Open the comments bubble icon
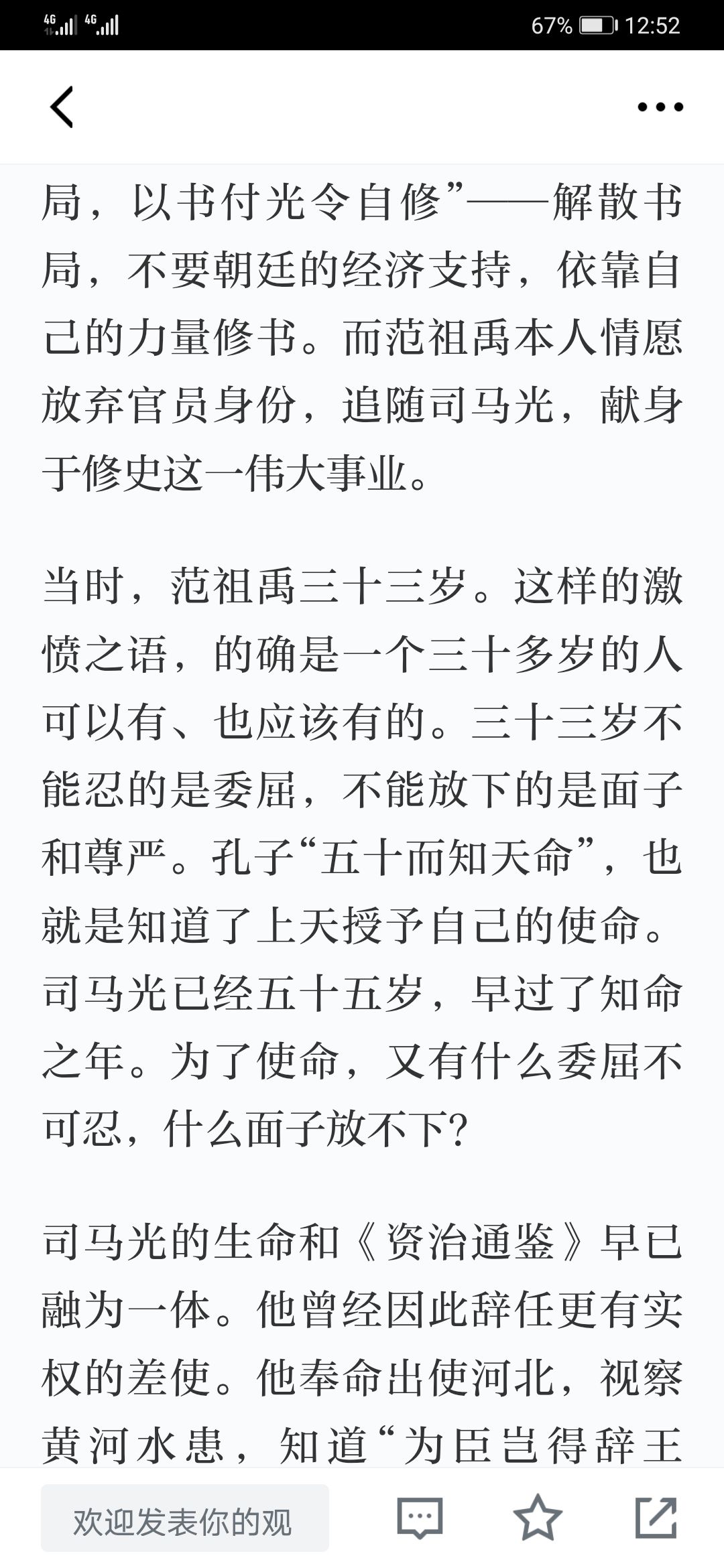Viewport: 724px width, 1568px height. [420, 1517]
